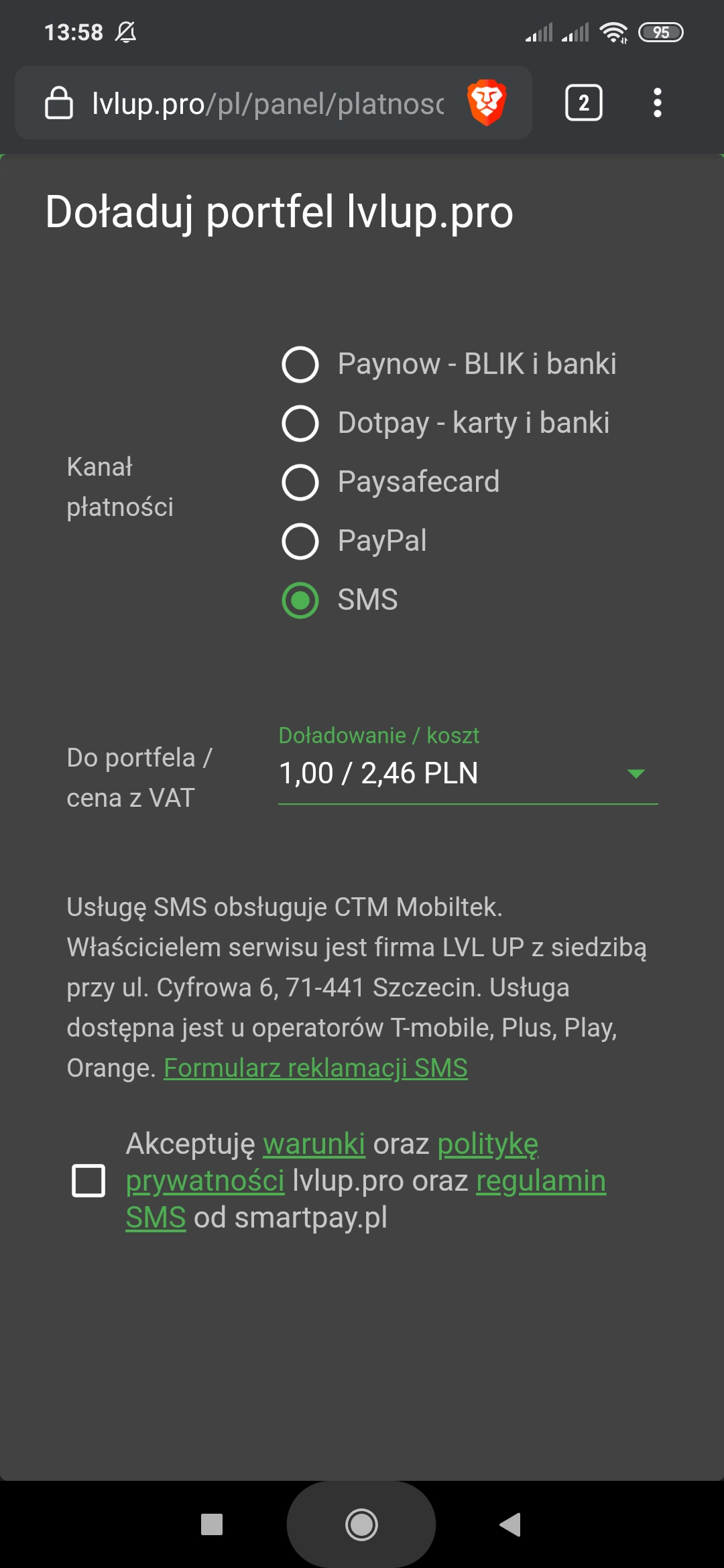Image resolution: width=724 pixels, height=1568 pixels.
Task: Tick the Akceptuję terms checkbox
Action: click(x=88, y=1181)
